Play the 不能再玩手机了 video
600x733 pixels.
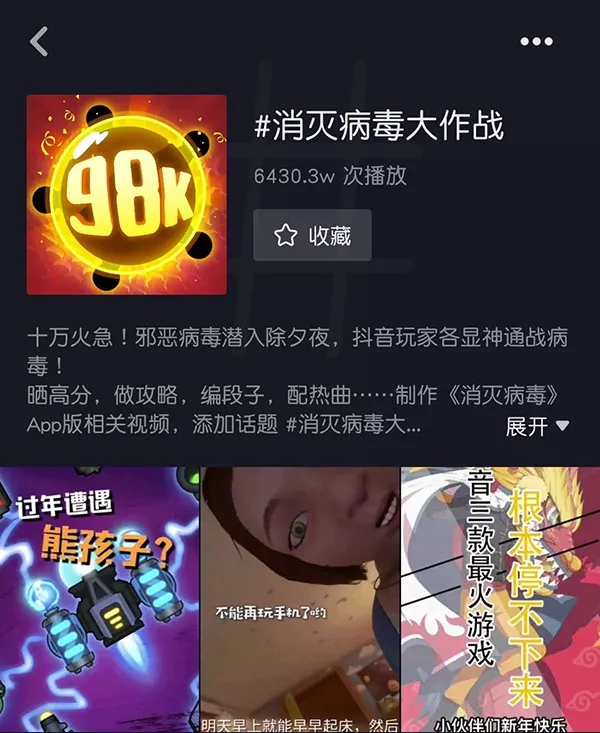coord(300,600)
